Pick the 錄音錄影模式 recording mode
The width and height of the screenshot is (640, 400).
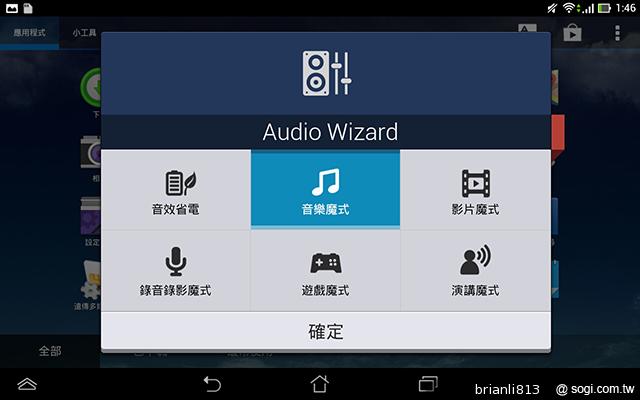click(x=175, y=271)
